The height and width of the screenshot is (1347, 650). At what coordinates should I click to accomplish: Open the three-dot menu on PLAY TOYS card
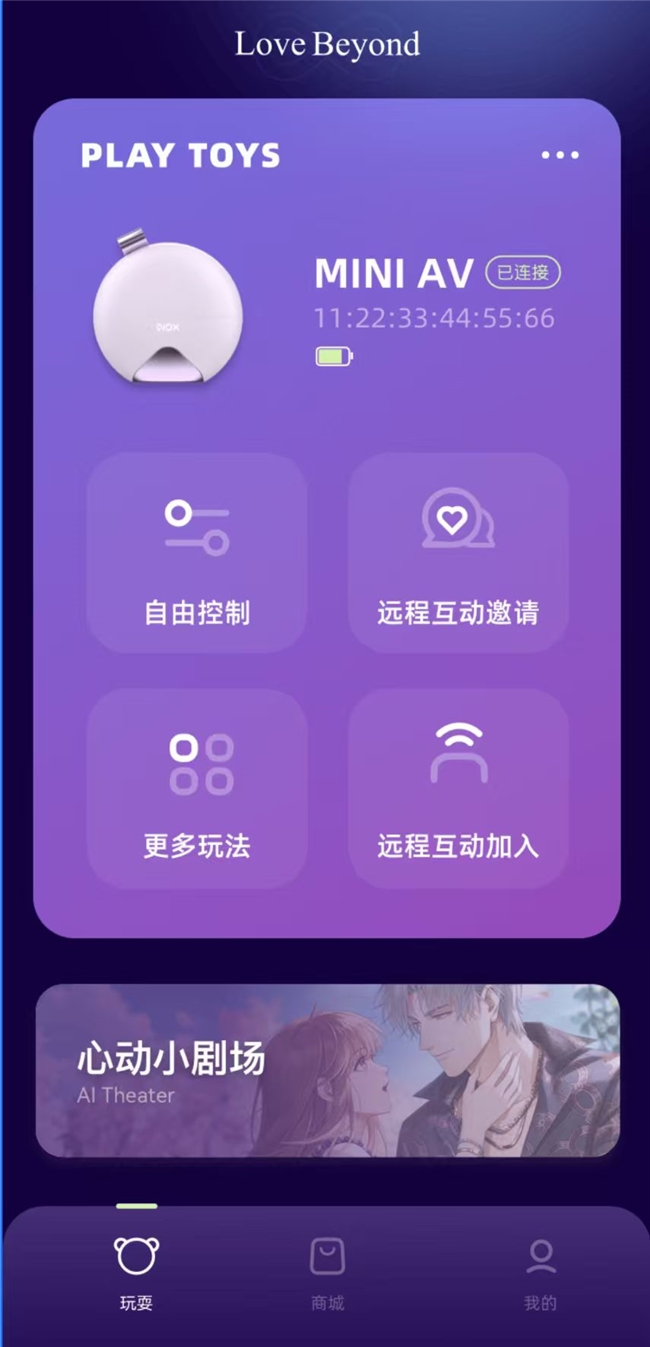point(560,155)
